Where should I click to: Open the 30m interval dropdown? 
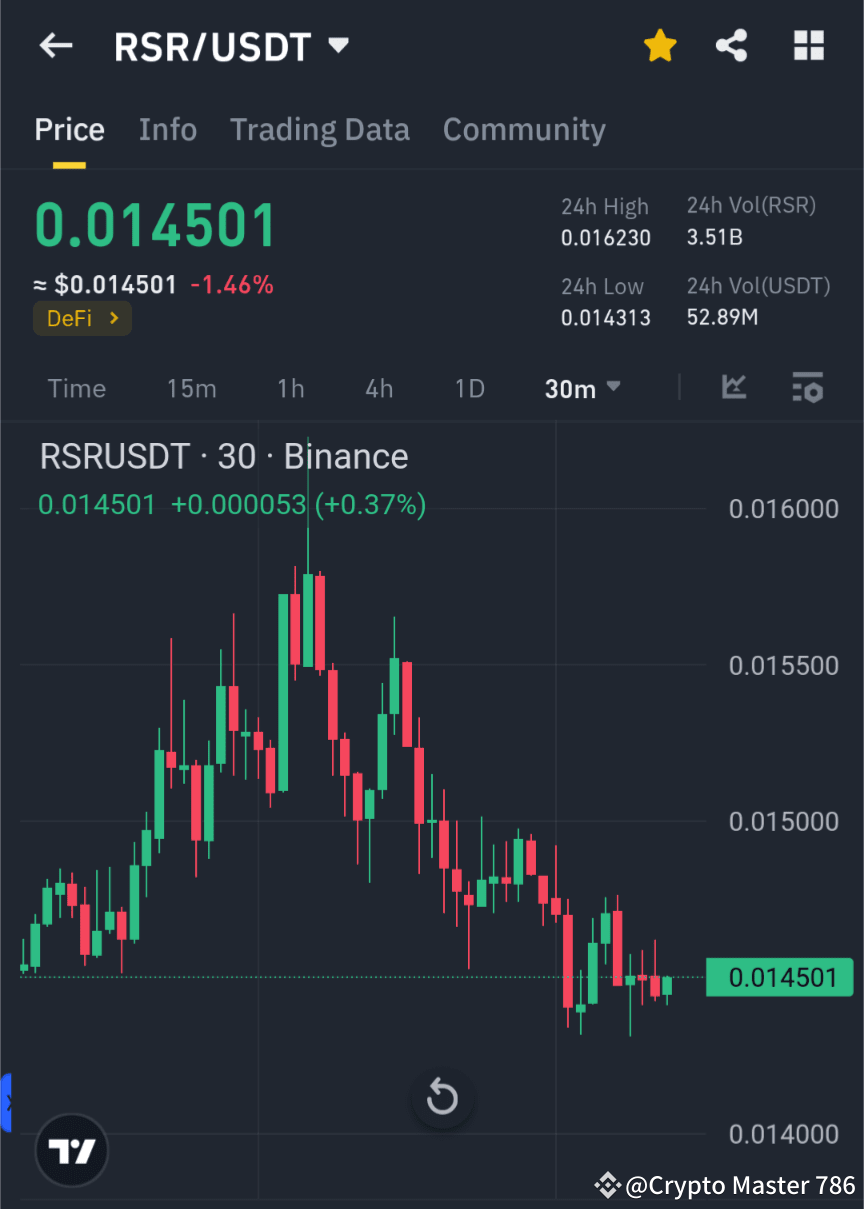pos(583,389)
